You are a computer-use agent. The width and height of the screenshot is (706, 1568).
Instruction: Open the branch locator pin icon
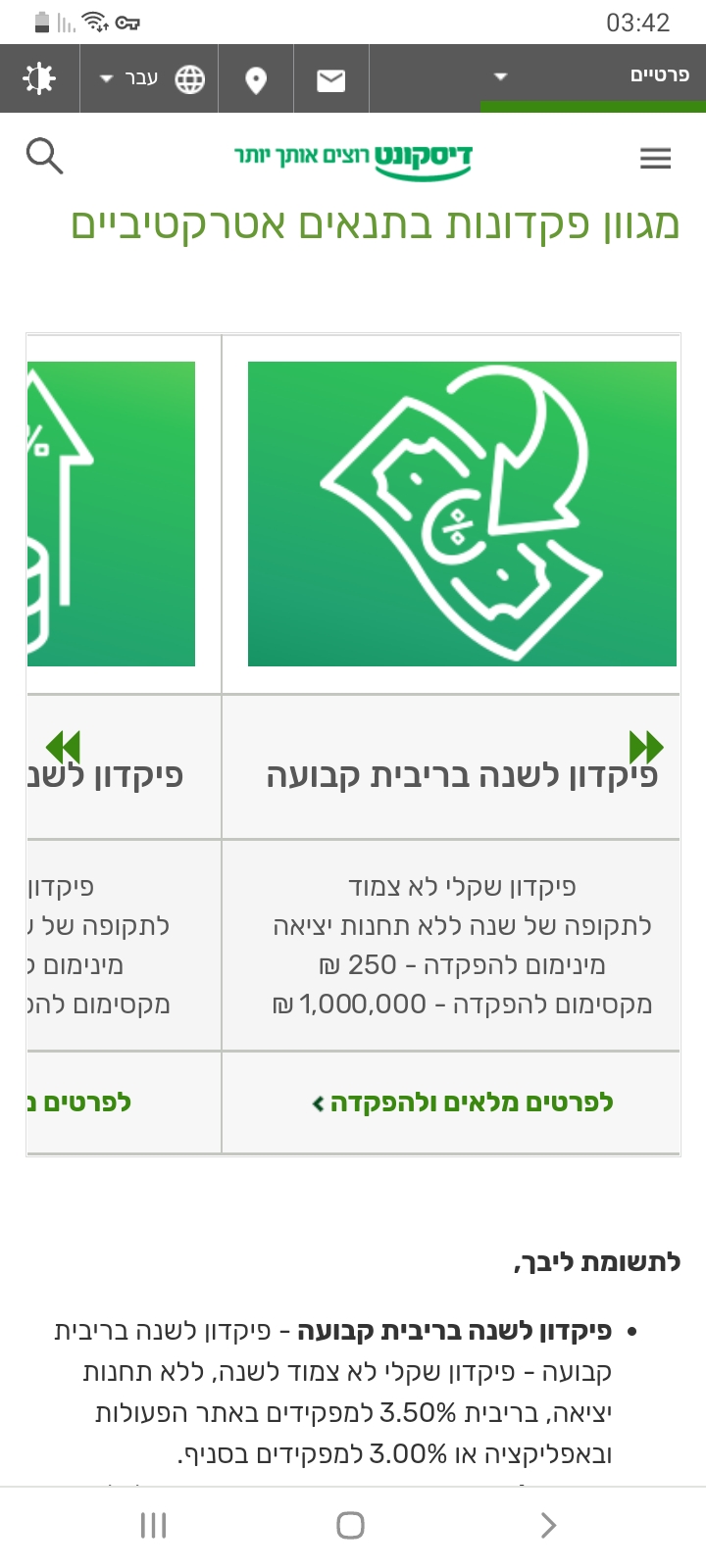coord(256,79)
